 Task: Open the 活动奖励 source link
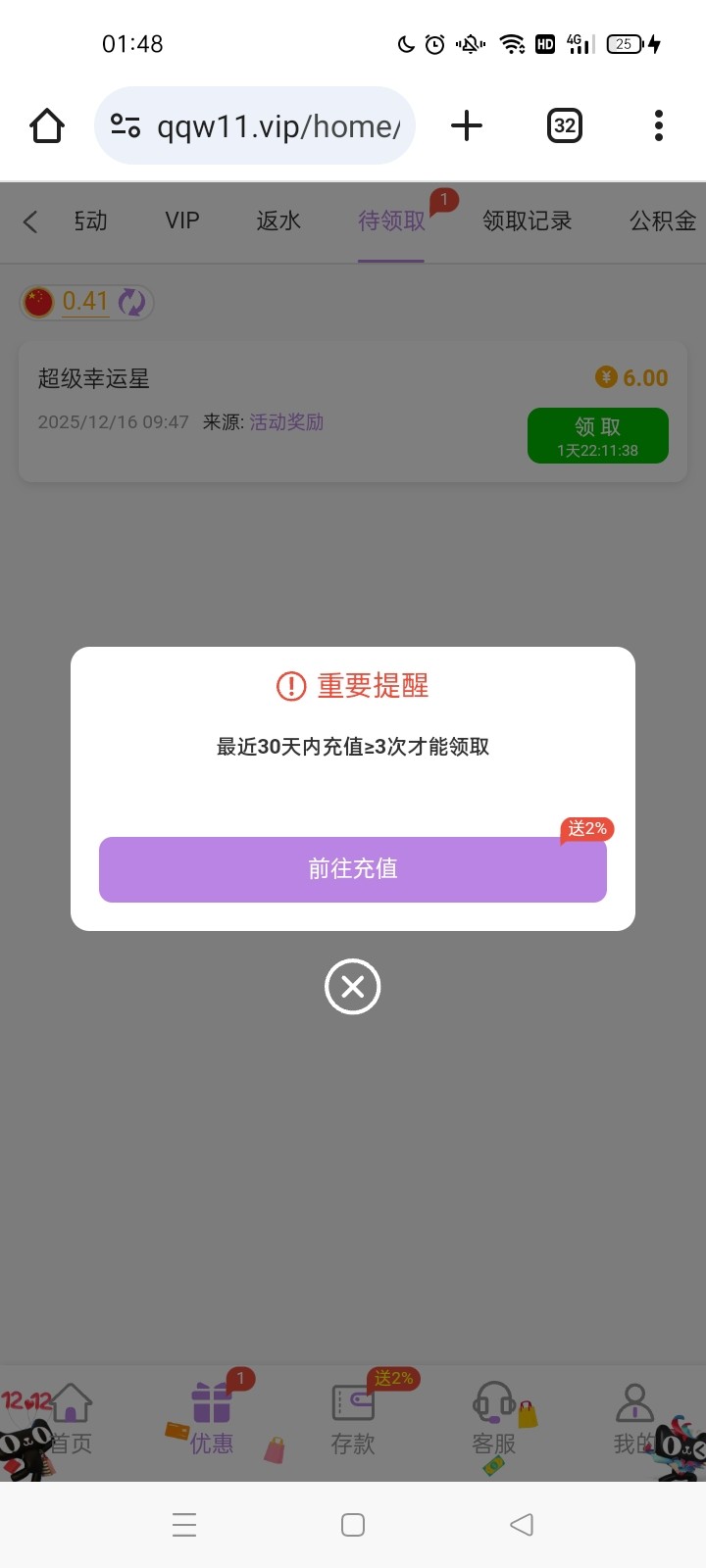click(286, 422)
